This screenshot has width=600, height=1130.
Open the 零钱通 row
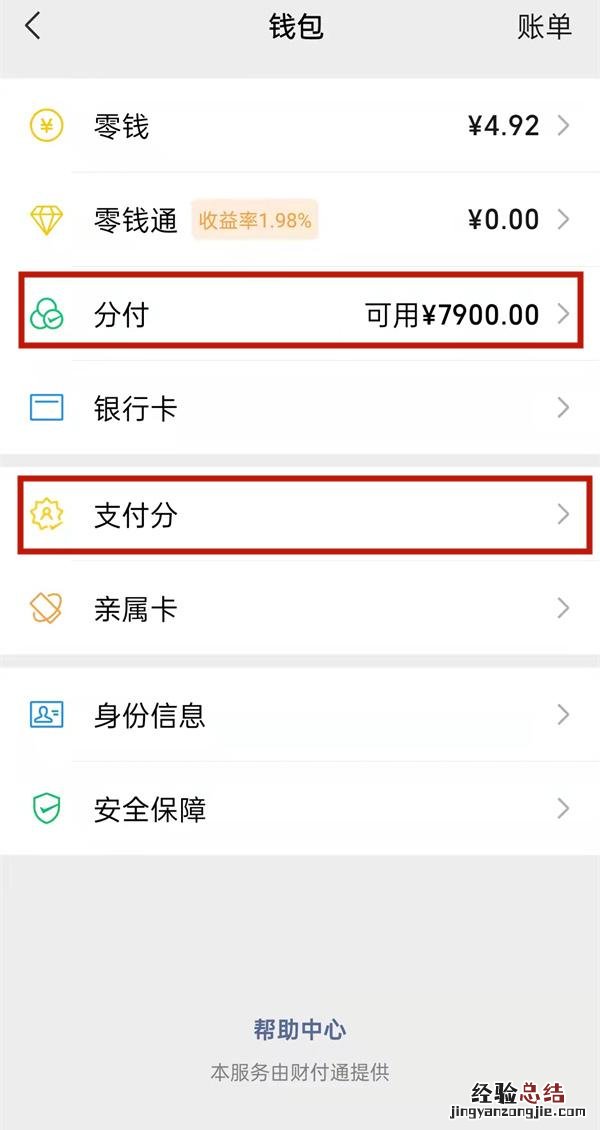tap(300, 220)
